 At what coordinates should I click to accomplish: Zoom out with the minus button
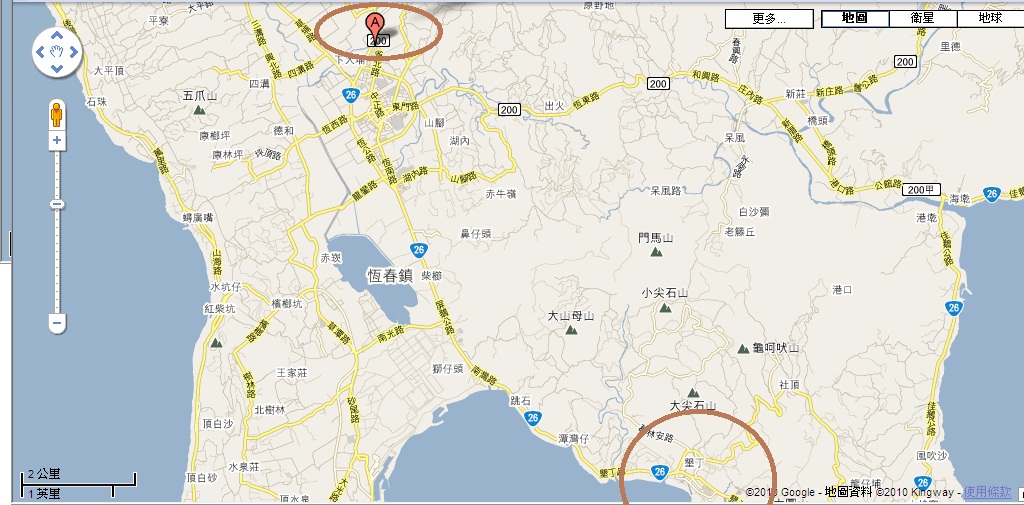57,323
